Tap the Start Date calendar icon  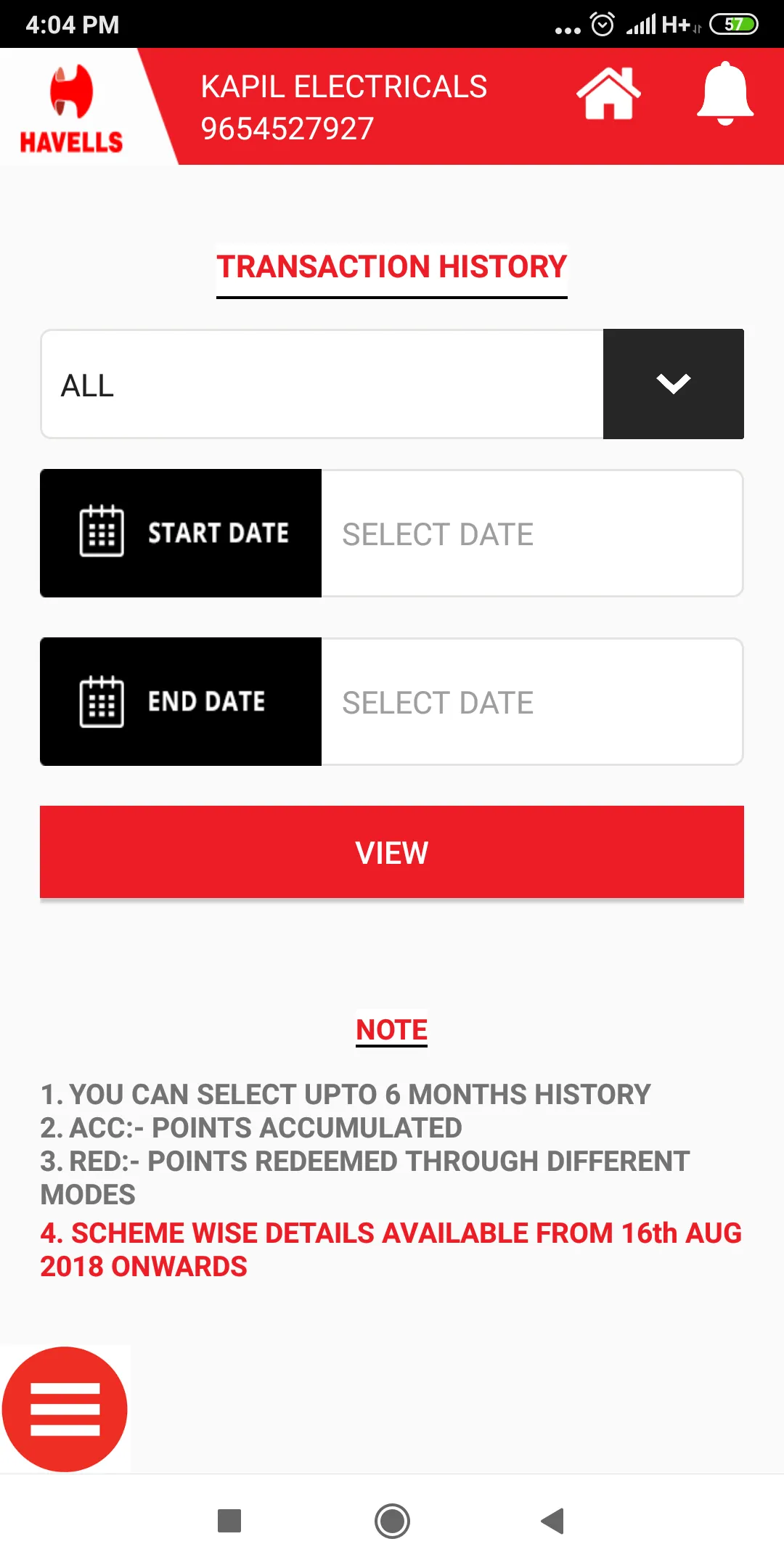(x=102, y=534)
